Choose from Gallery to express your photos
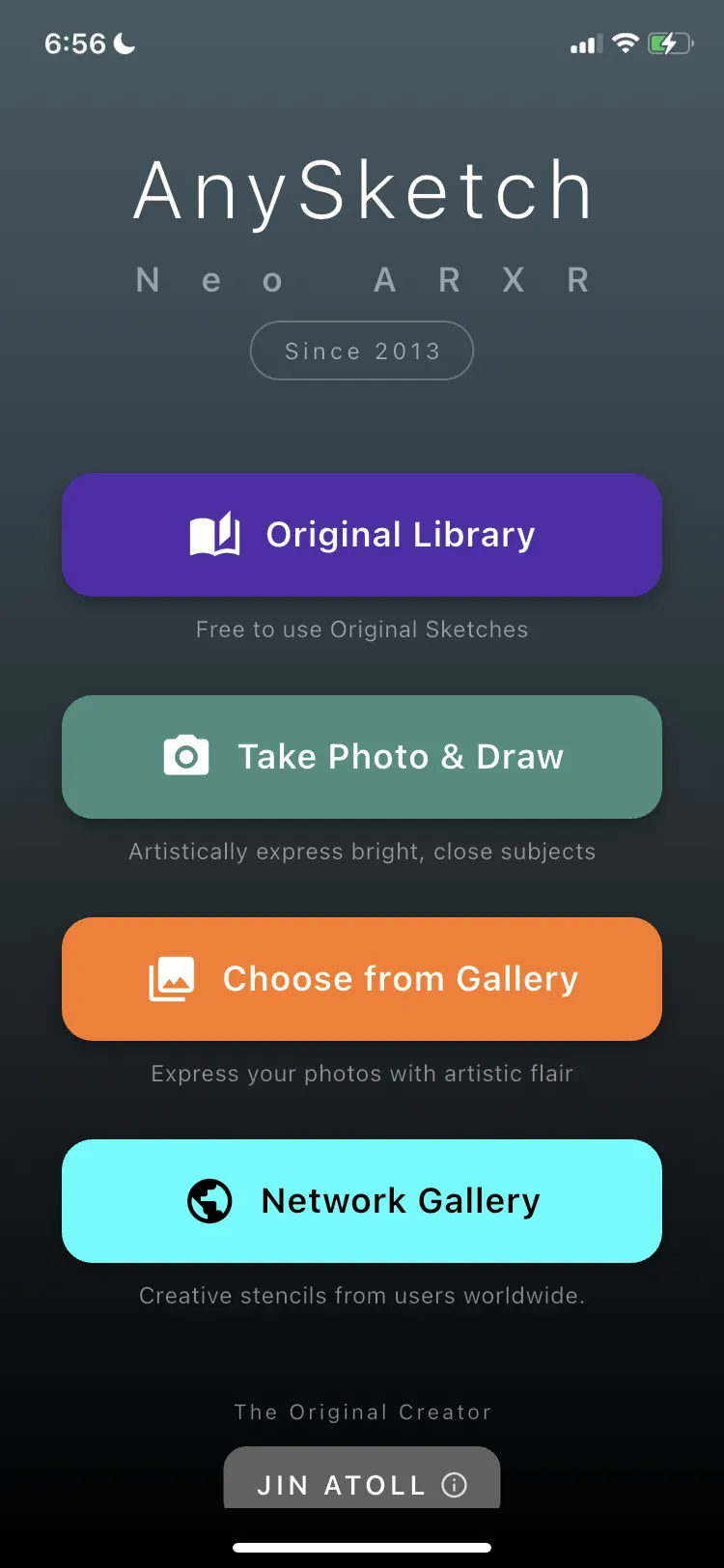 click(362, 979)
